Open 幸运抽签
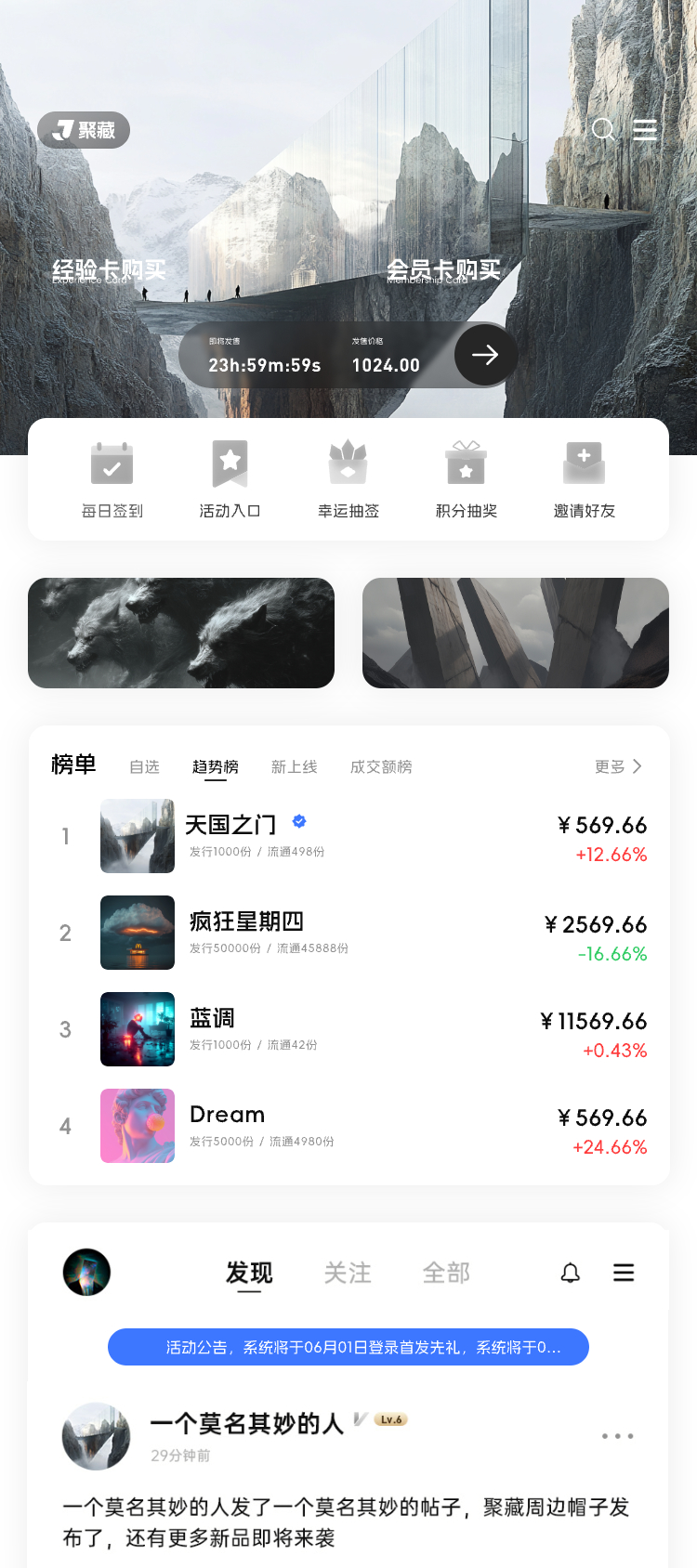The height and width of the screenshot is (1568, 697). pos(348,479)
